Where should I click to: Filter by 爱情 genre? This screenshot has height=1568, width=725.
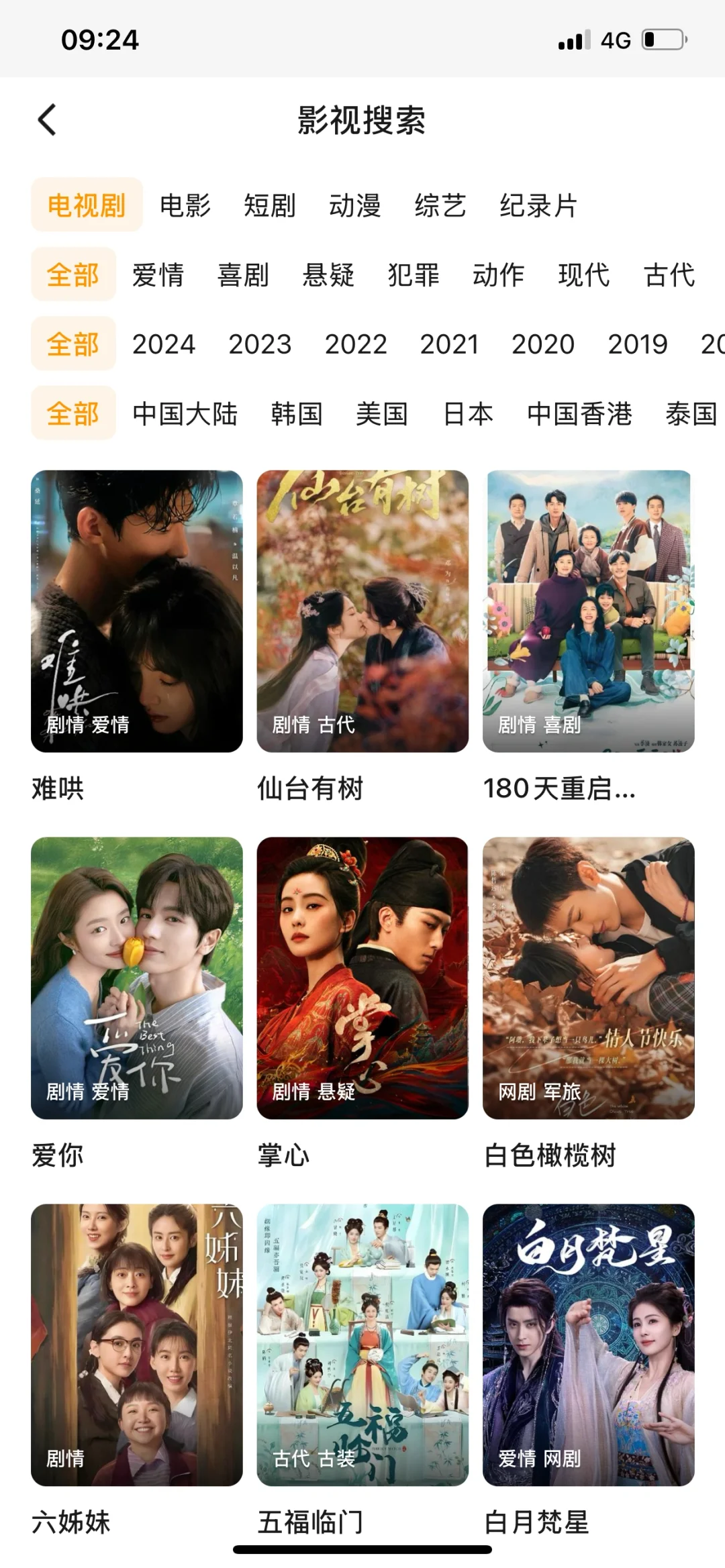pyautogui.click(x=158, y=275)
